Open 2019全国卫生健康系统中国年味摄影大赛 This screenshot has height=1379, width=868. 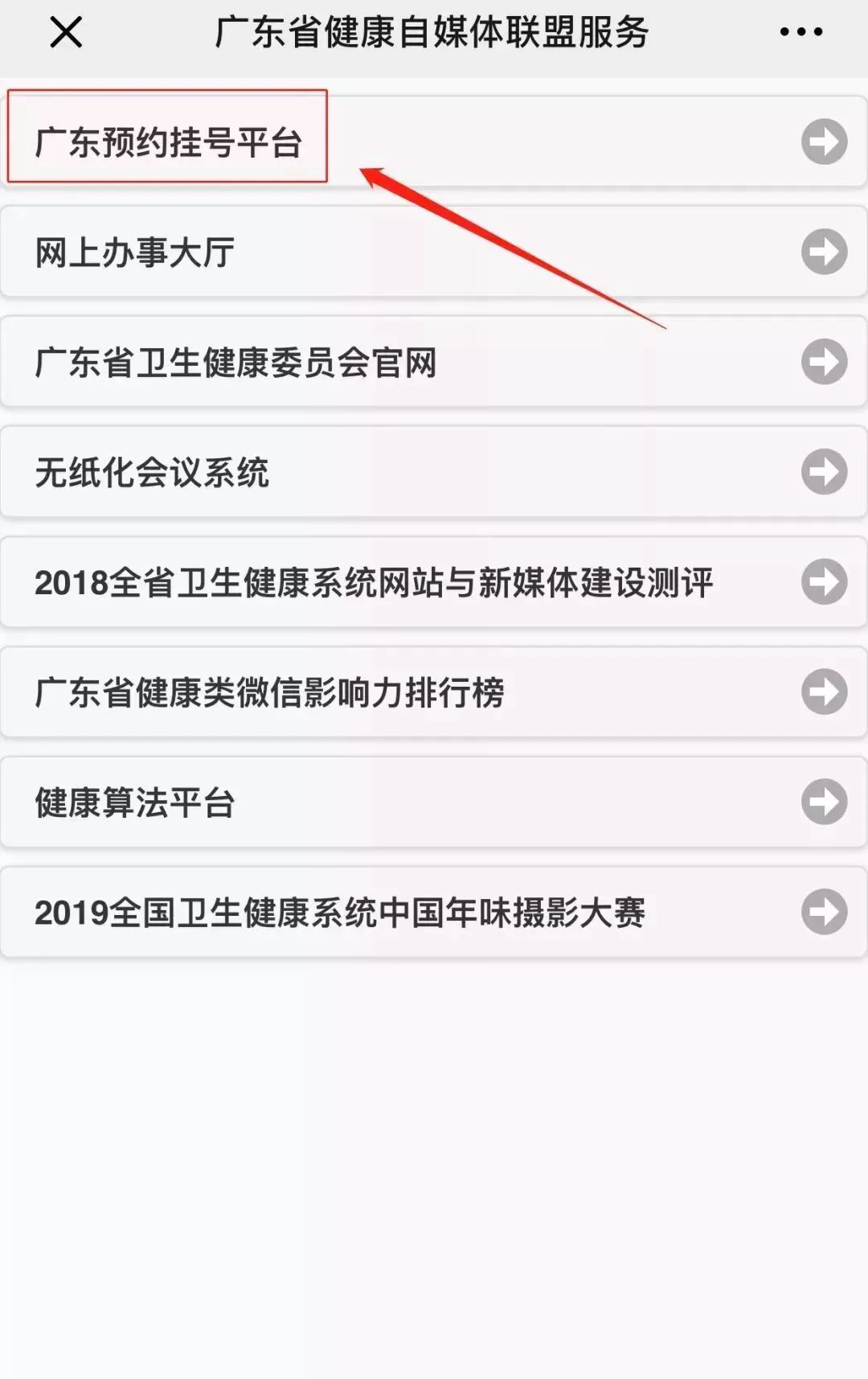340,913
